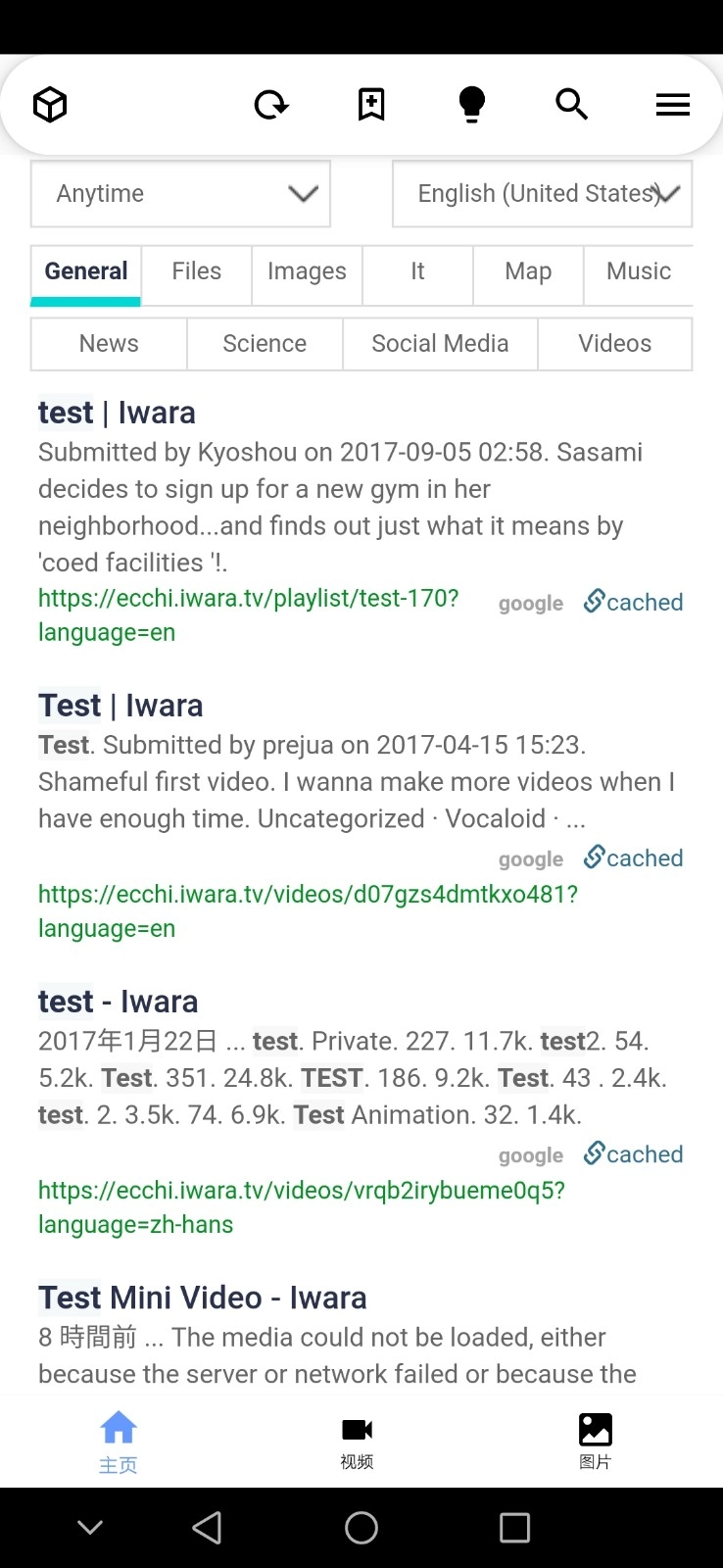The image size is (723, 1568).
Task: Change language via English (United States) dropdown
Action: pos(542,194)
